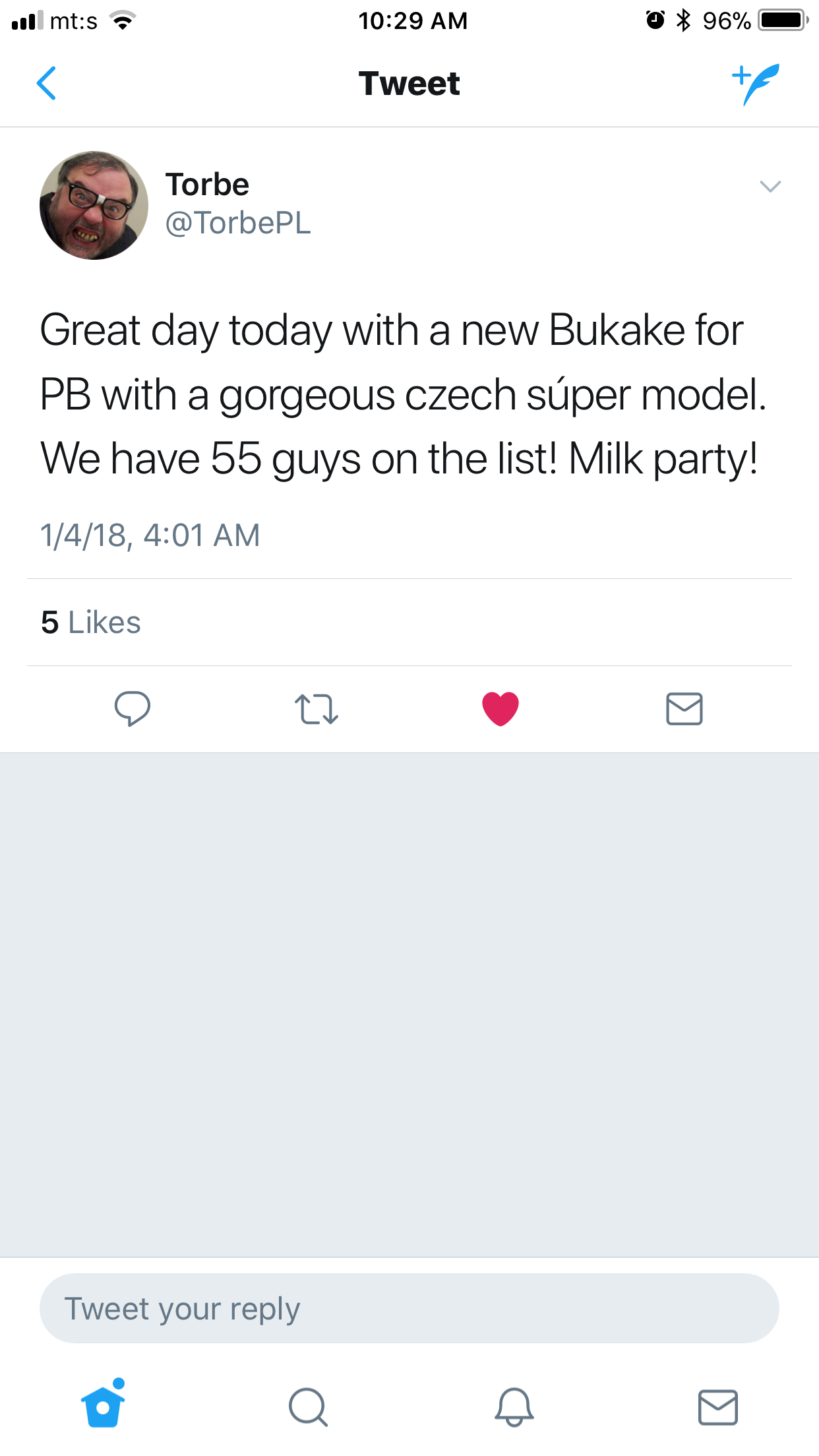Expand the tweet options chevron

pos(770,187)
